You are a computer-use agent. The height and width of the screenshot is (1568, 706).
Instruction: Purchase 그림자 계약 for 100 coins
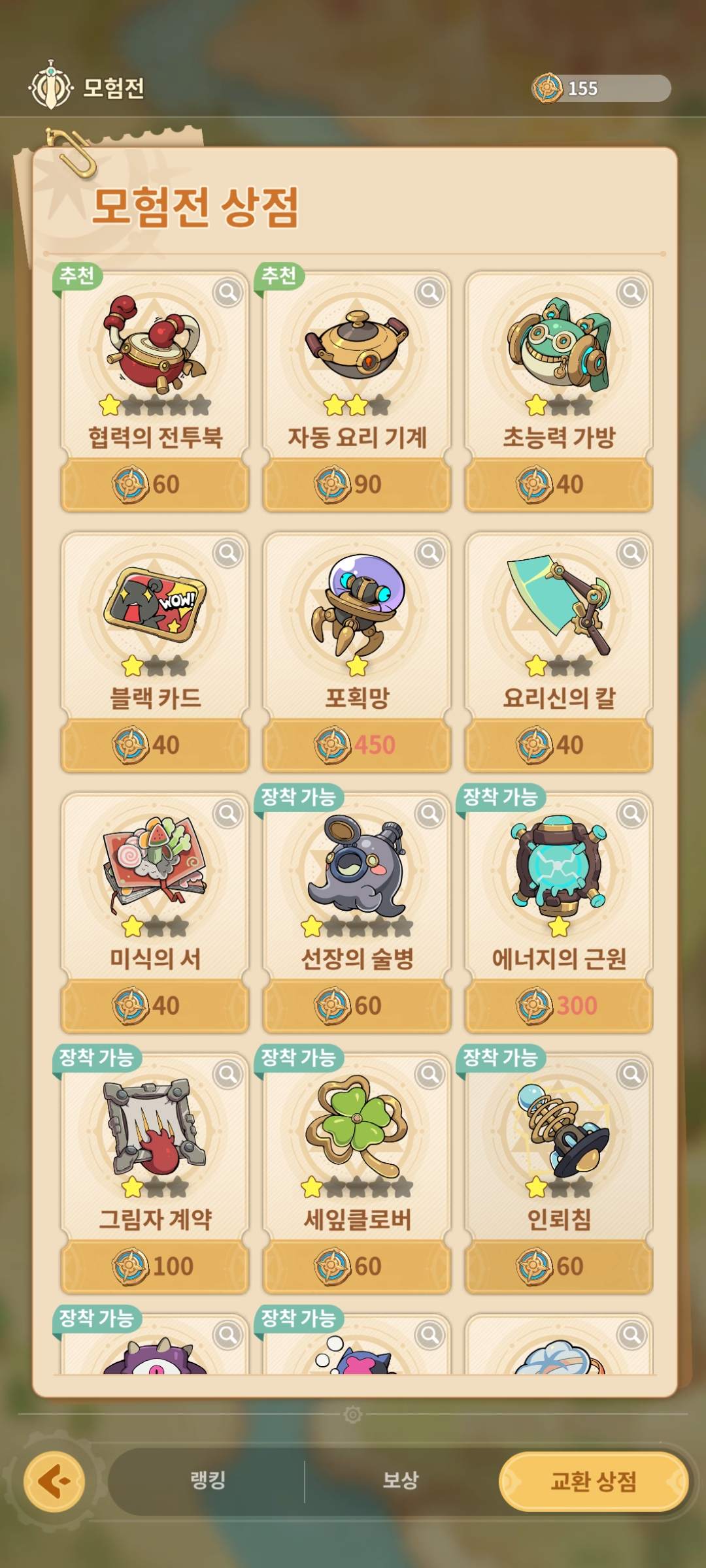click(155, 1266)
